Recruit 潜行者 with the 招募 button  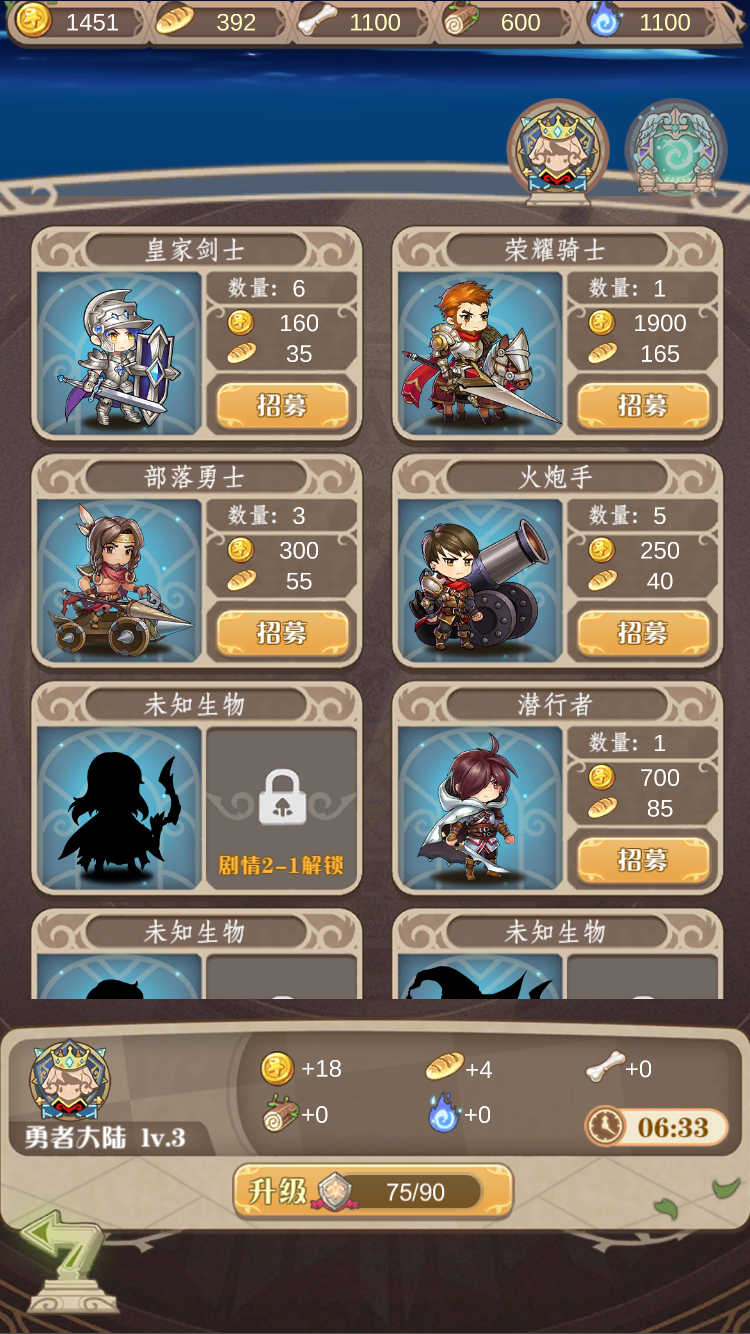tap(643, 859)
